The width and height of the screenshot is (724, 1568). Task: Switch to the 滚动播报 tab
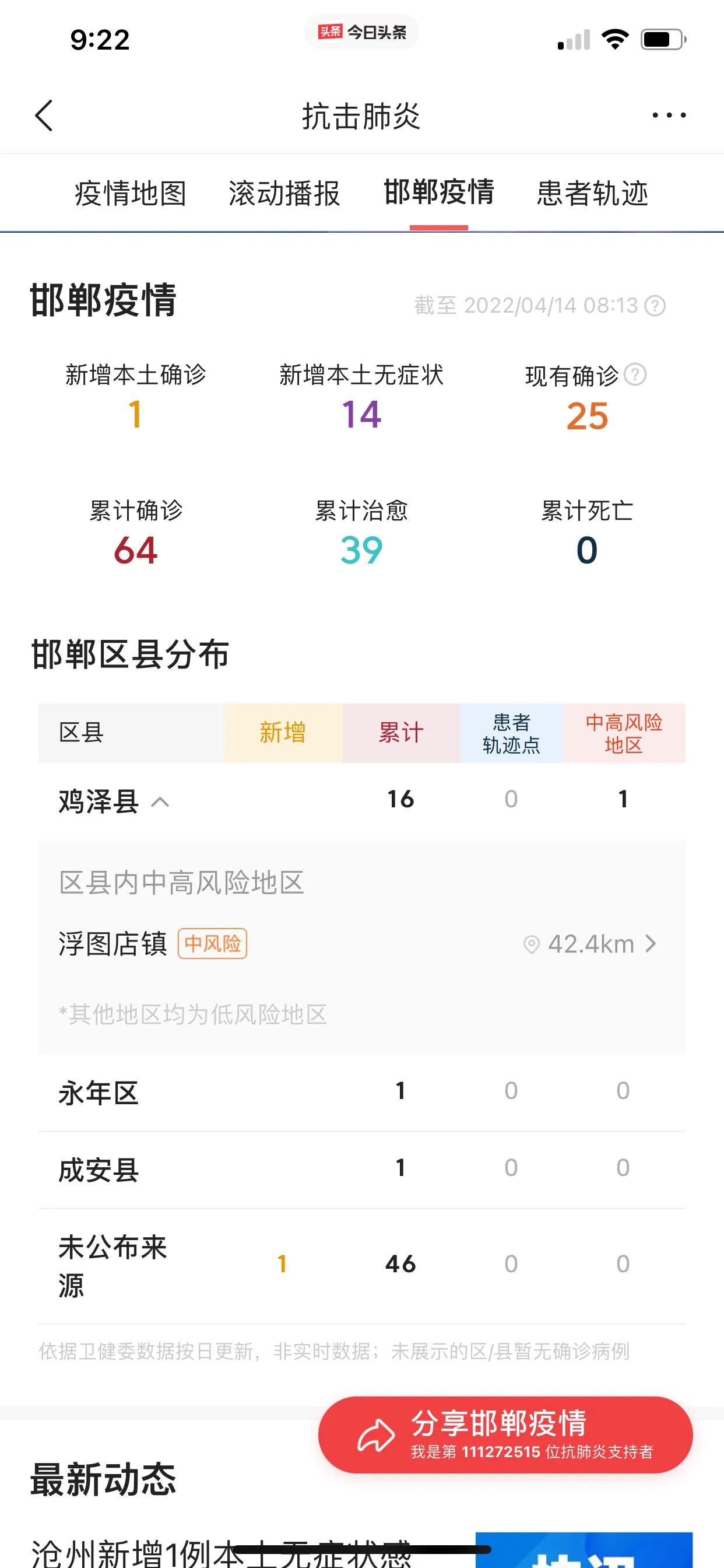coord(284,194)
